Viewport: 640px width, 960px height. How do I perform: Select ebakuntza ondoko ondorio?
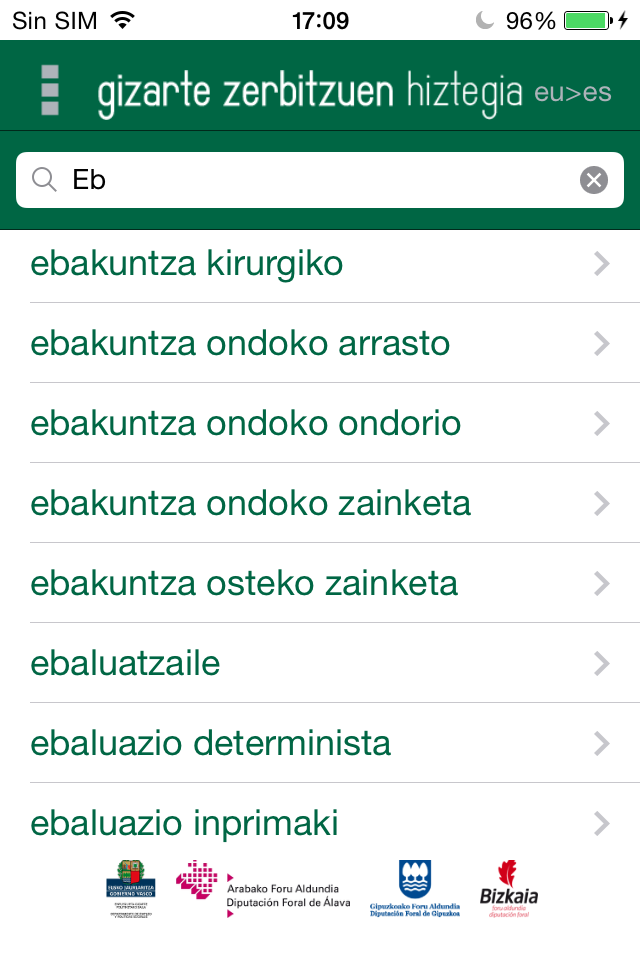tap(320, 423)
